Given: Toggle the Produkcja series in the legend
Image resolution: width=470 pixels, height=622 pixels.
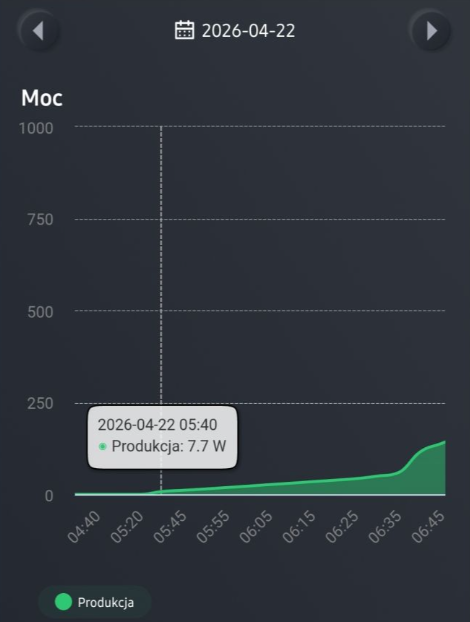Looking at the screenshot, I should tap(94, 602).
